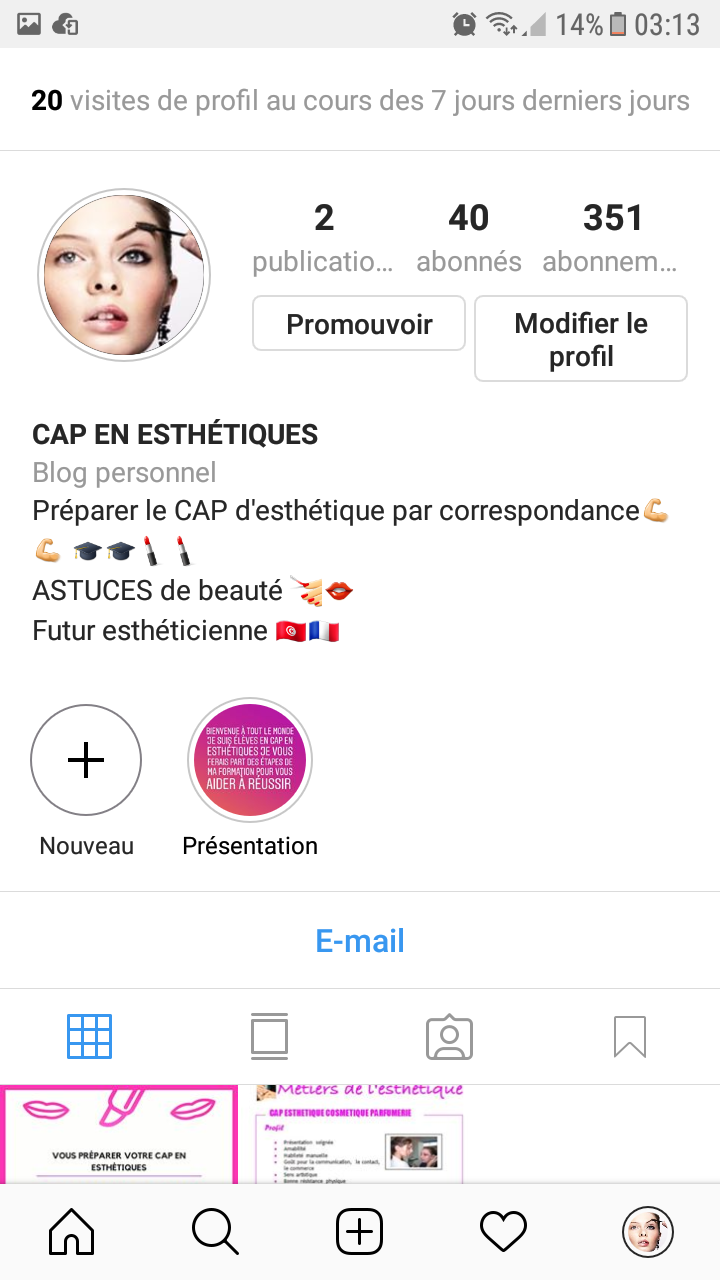Open the pink lips CAP post

(118, 1135)
